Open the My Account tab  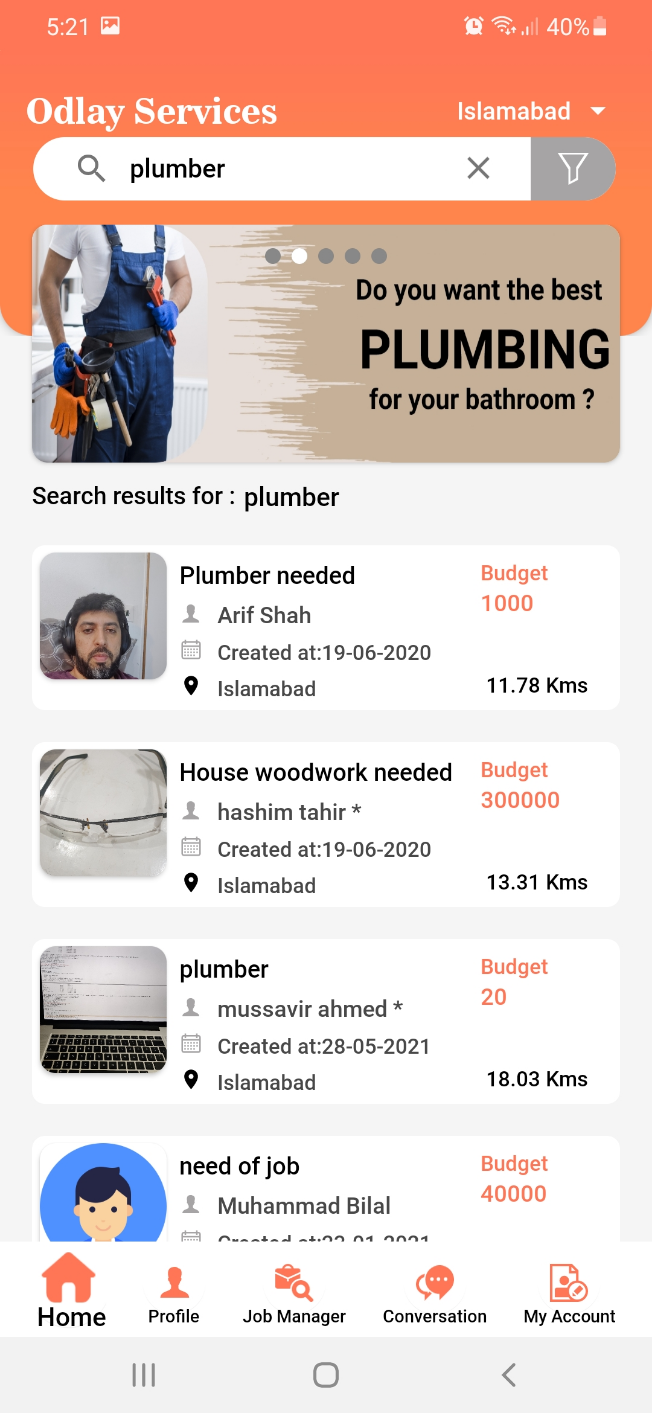point(569,1294)
